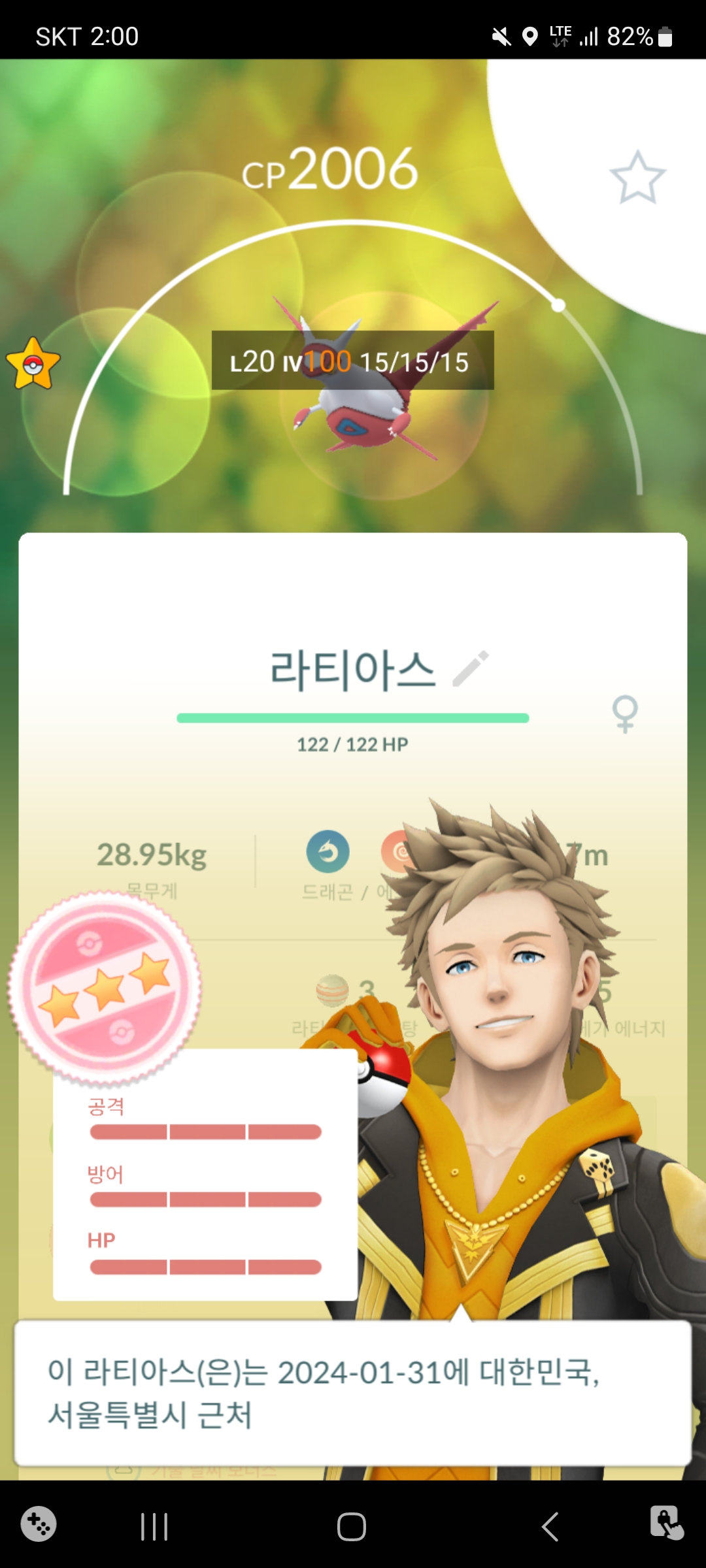
Task: Open the recent apps overview
Action: click(154, 1527)
